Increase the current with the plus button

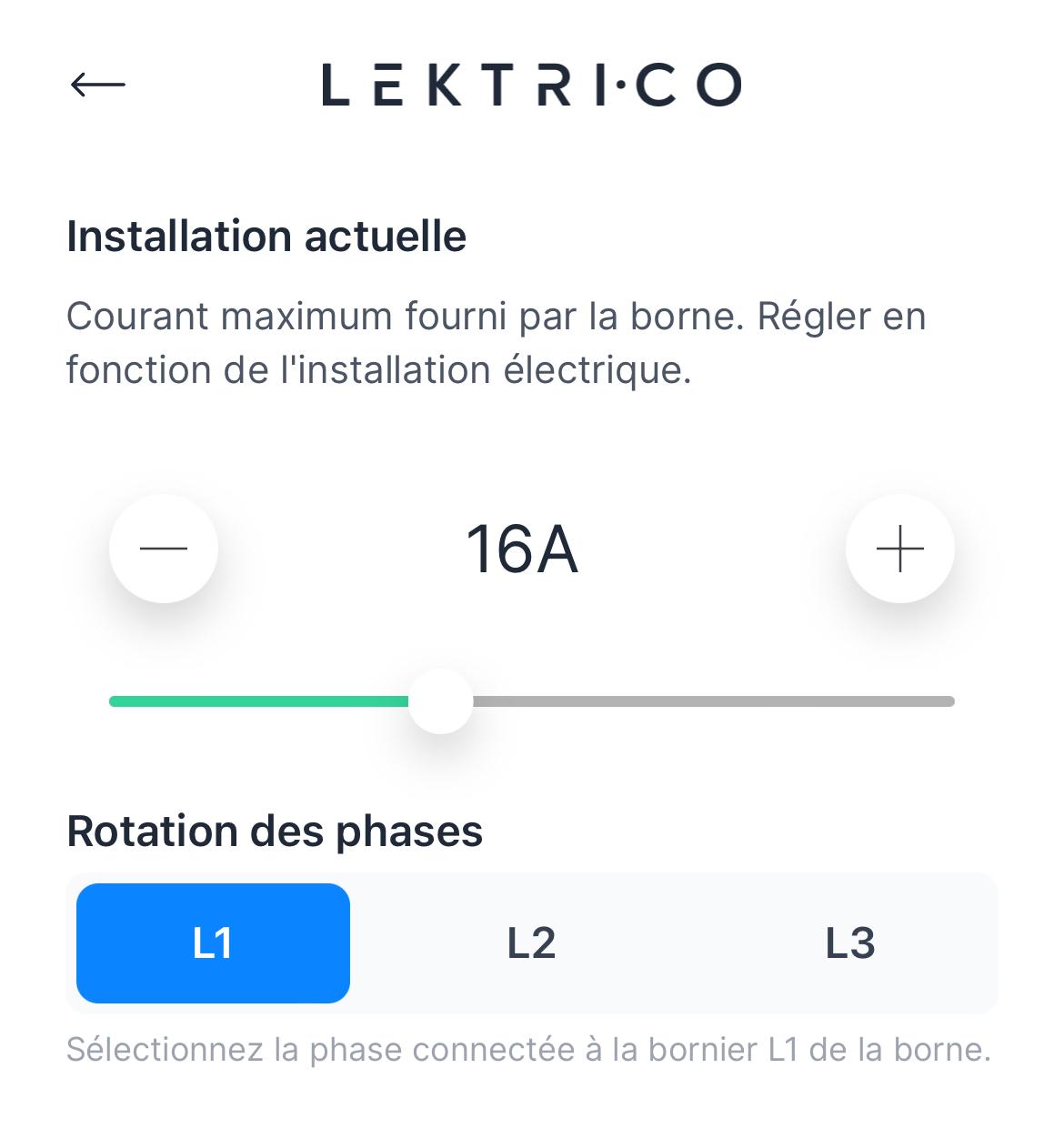(899, 549)
